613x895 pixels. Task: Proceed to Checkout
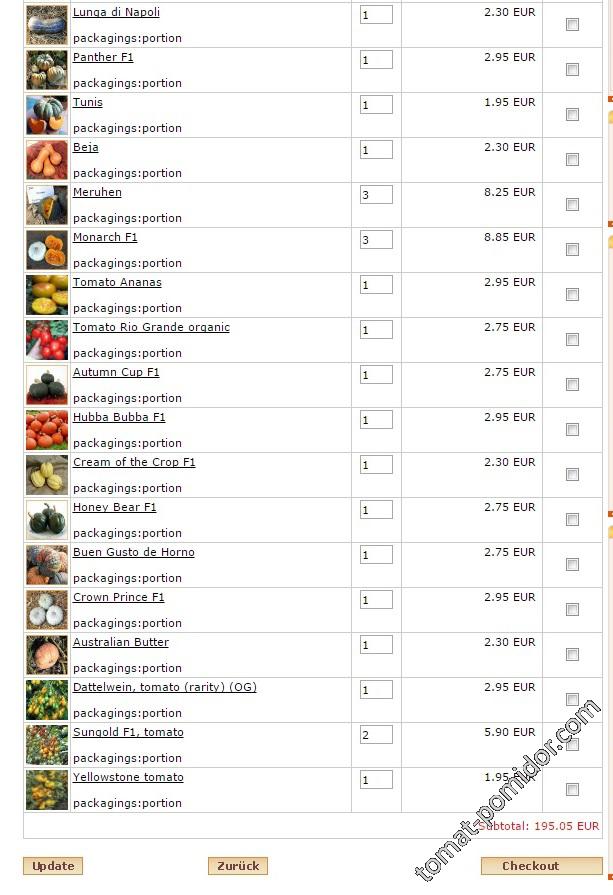[530, 866]
